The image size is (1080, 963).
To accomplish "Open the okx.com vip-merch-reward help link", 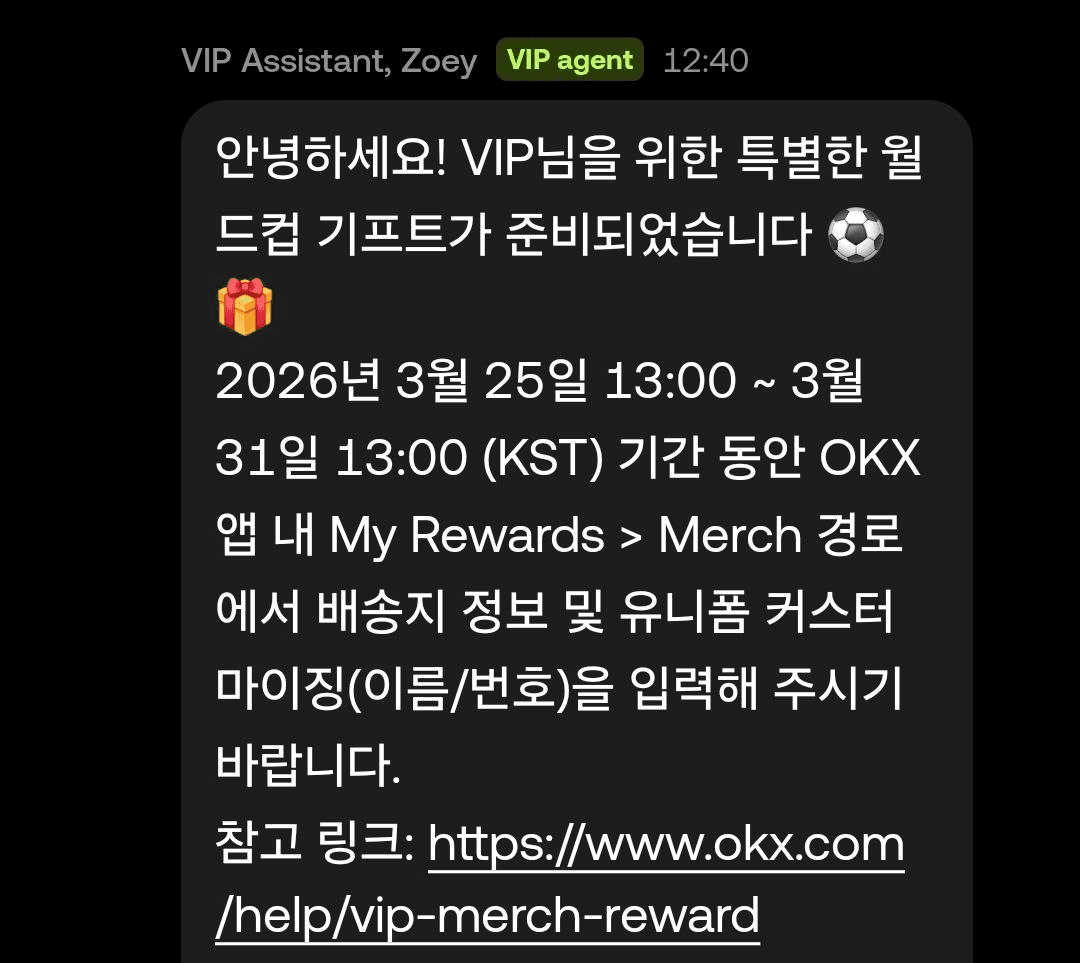I will tap(665, 848).
